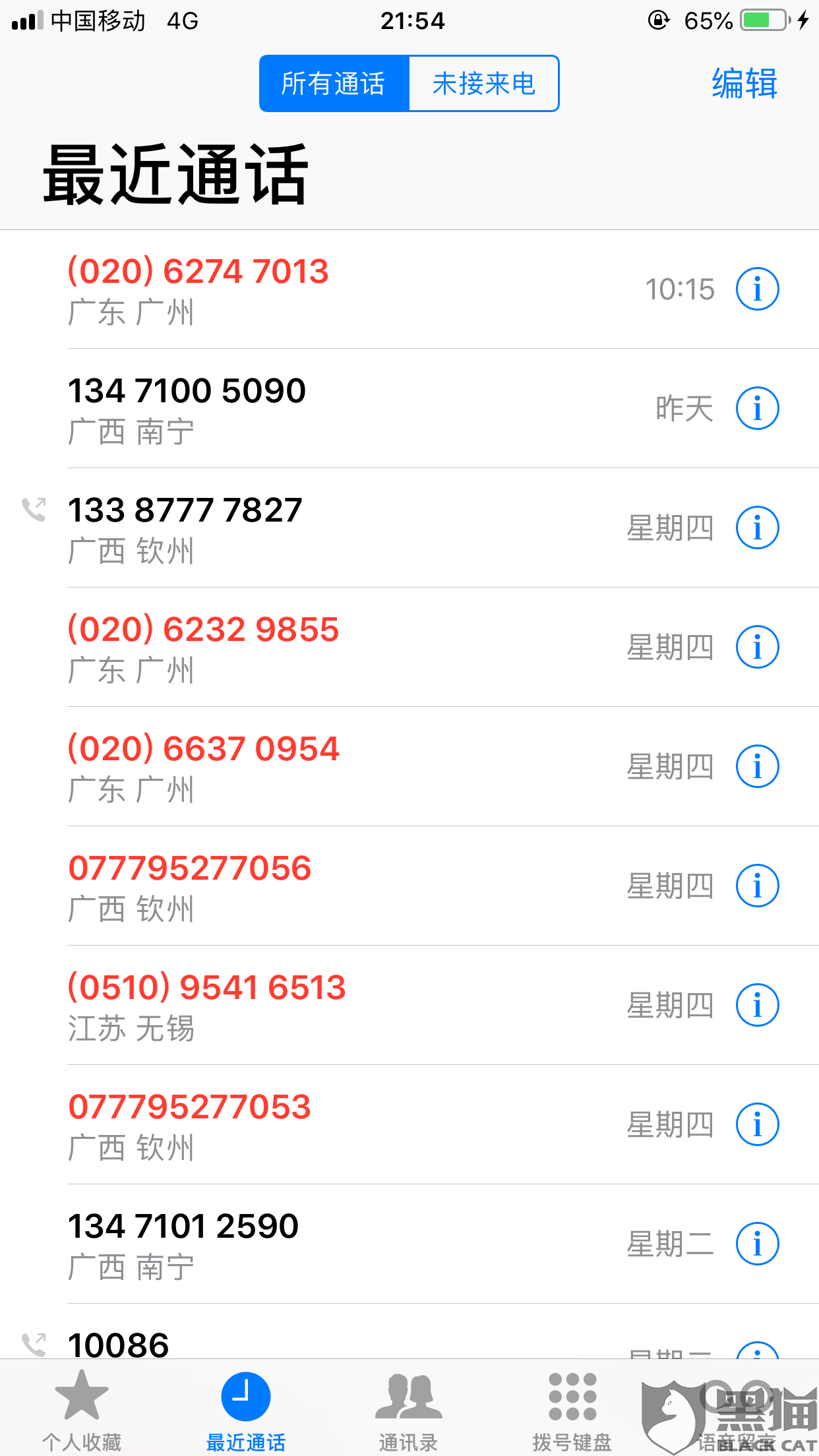Image resolution: width=819 pixels, height=1456 pixels.
Task: Select the 所有通话 segment
Action: pyautogui.click(x=334, y=84)
